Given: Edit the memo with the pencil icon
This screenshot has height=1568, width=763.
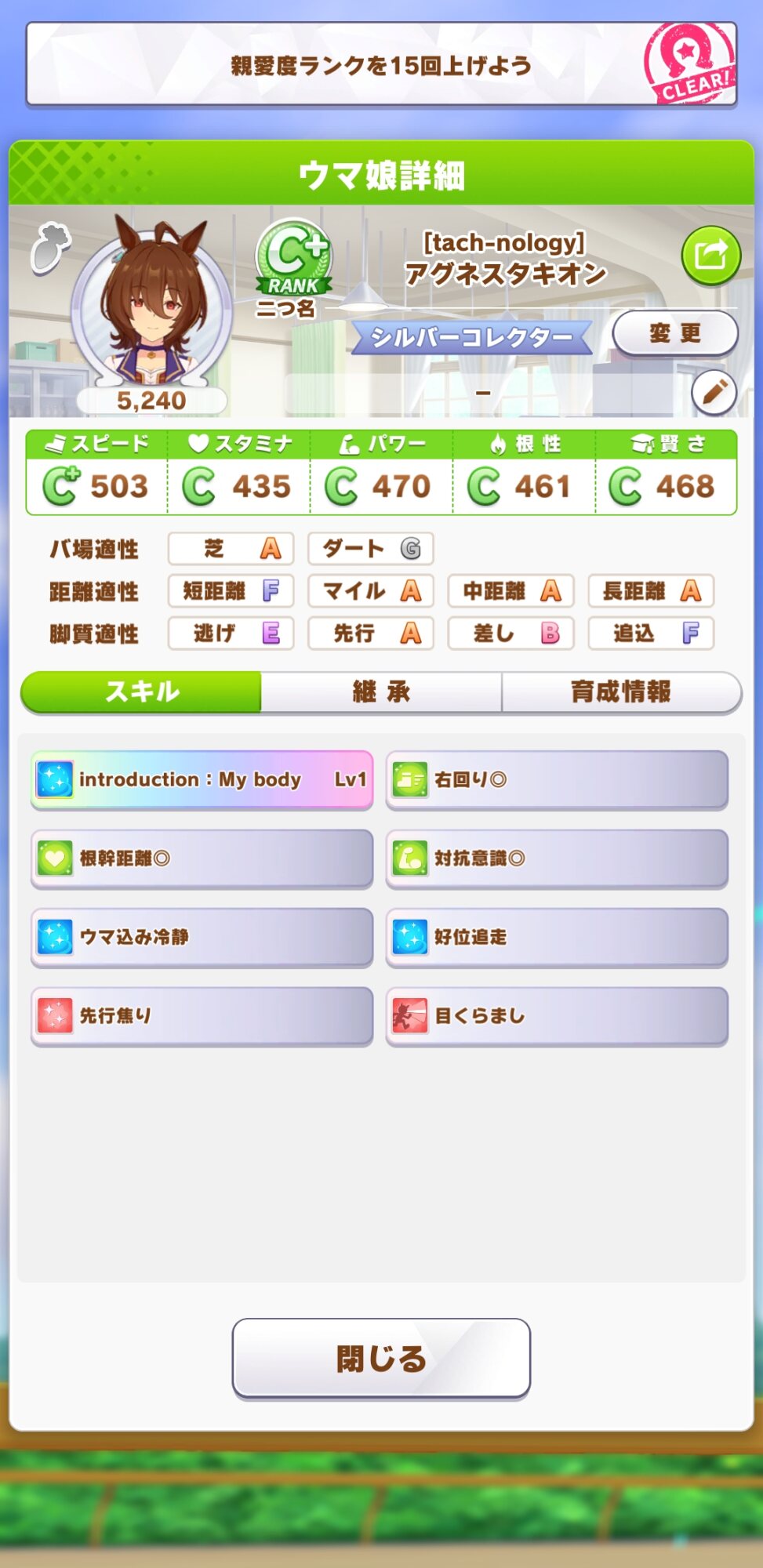Looking at the screenshot, I should 714,392.
